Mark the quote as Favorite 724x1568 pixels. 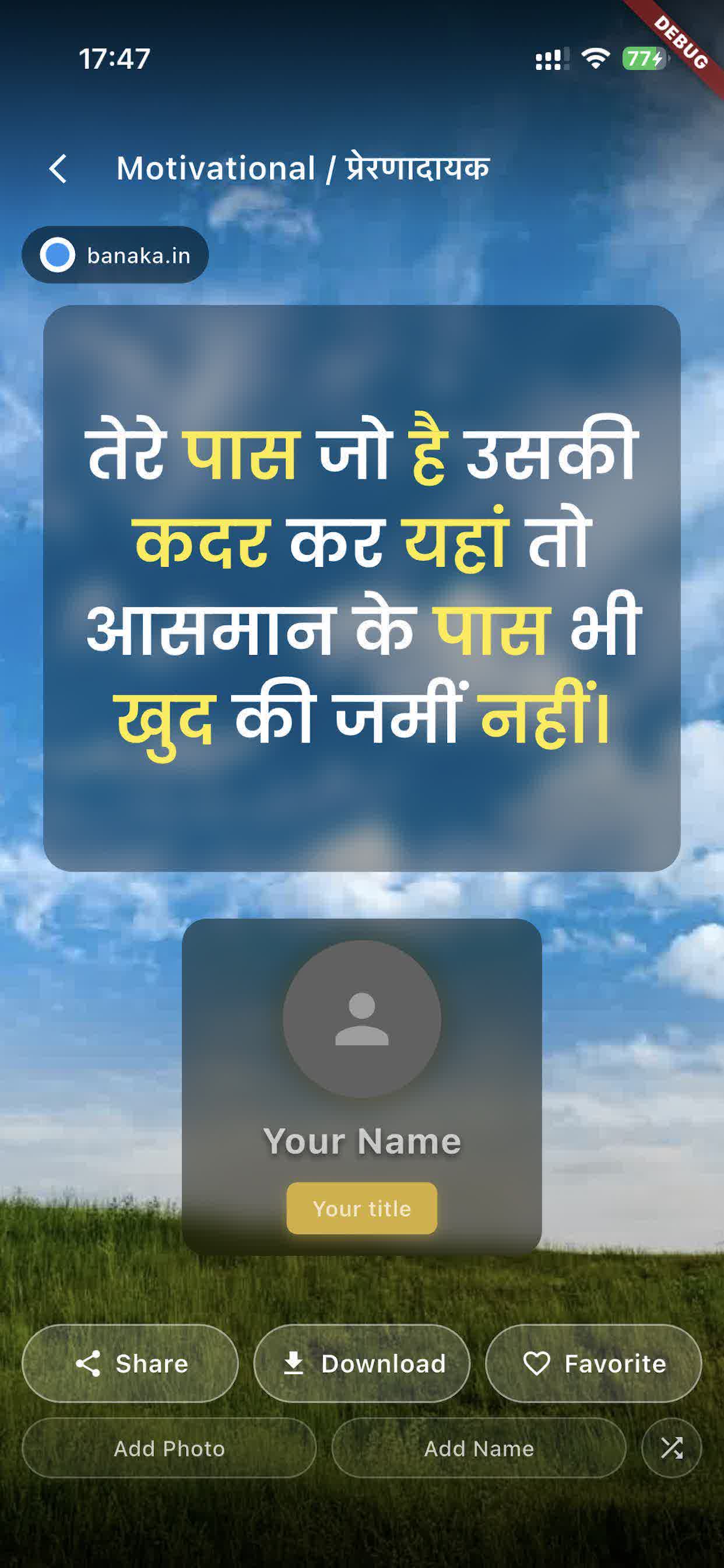pyautogui.click(x=593, y=1363)
